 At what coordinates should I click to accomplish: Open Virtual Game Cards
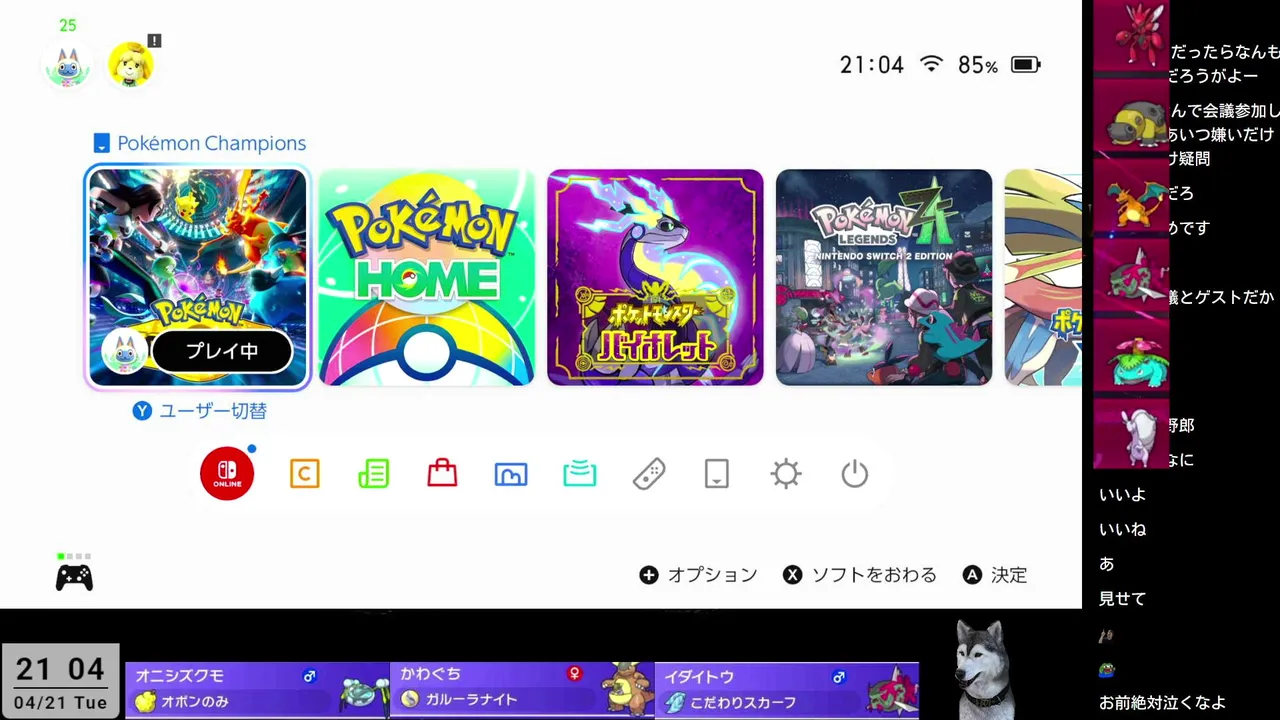click(x=717, y=474)
